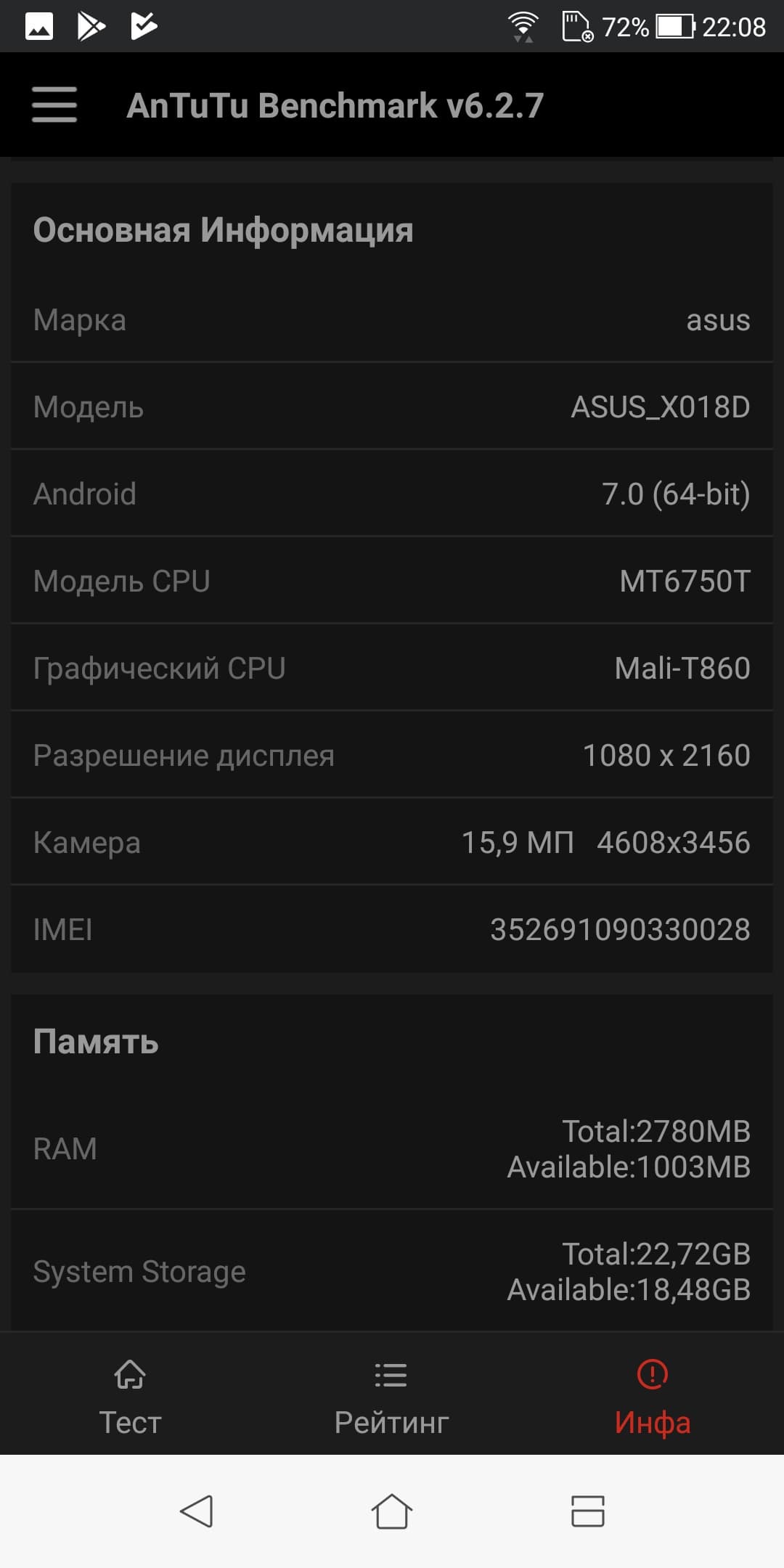This screenshot has height=1568, width=784.
Task: Switch to the Рейтинг tab
Action: click(391, 1397)
